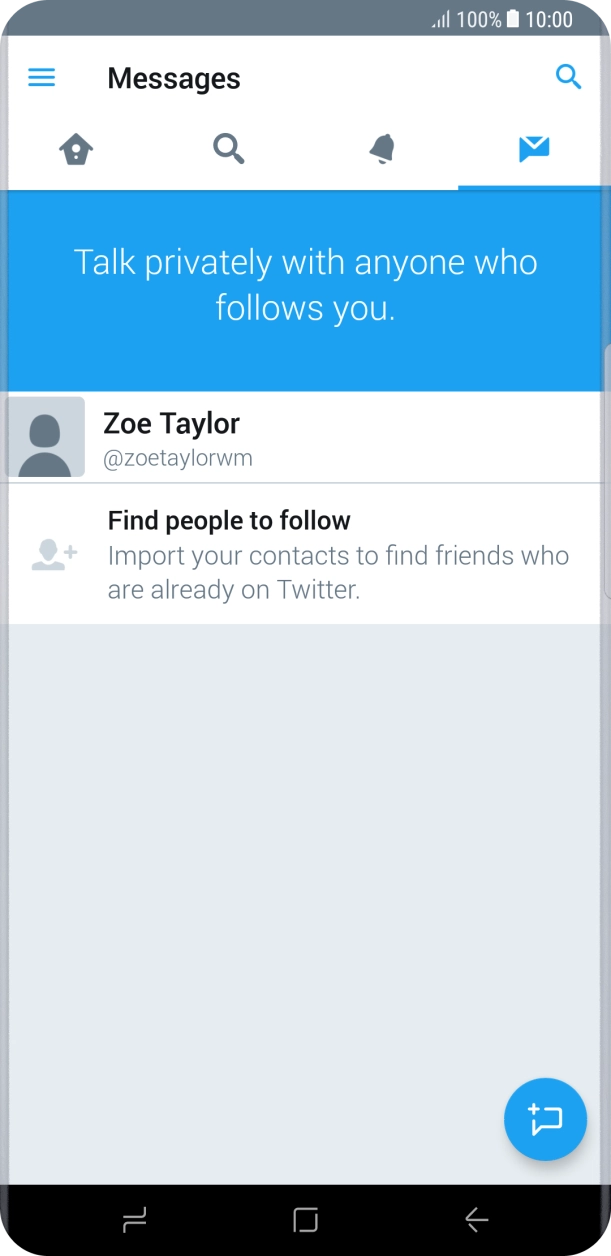
Task: Switch to the Search tab
Action: [x=229, y=150]
